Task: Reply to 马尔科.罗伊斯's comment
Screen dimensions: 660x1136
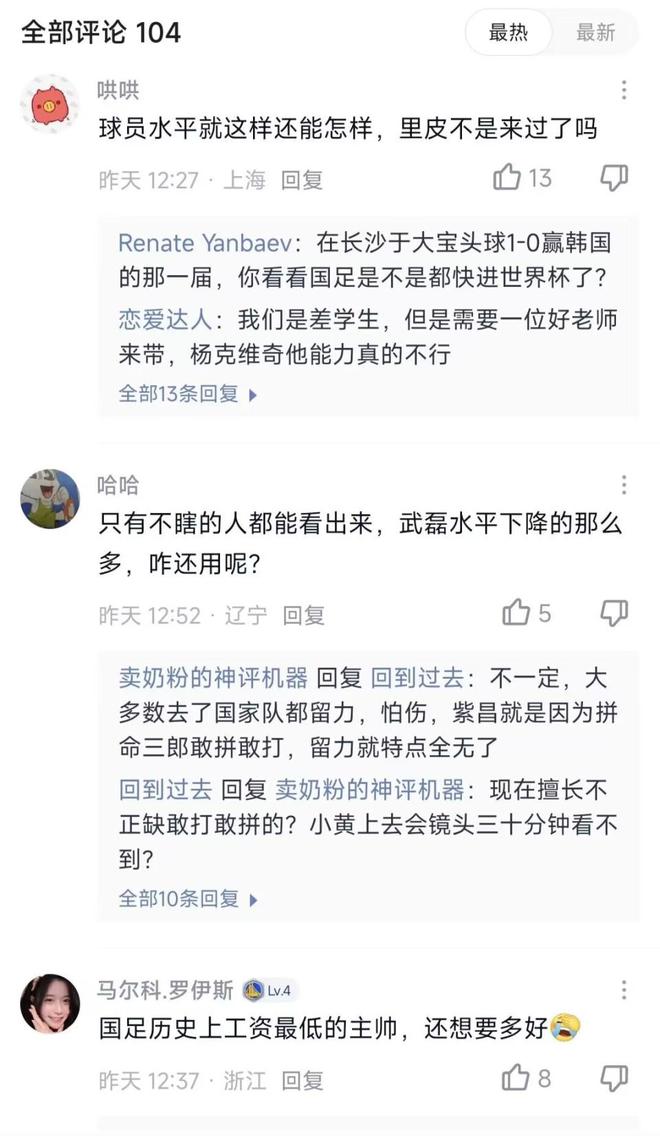Action: (302, 1081)
